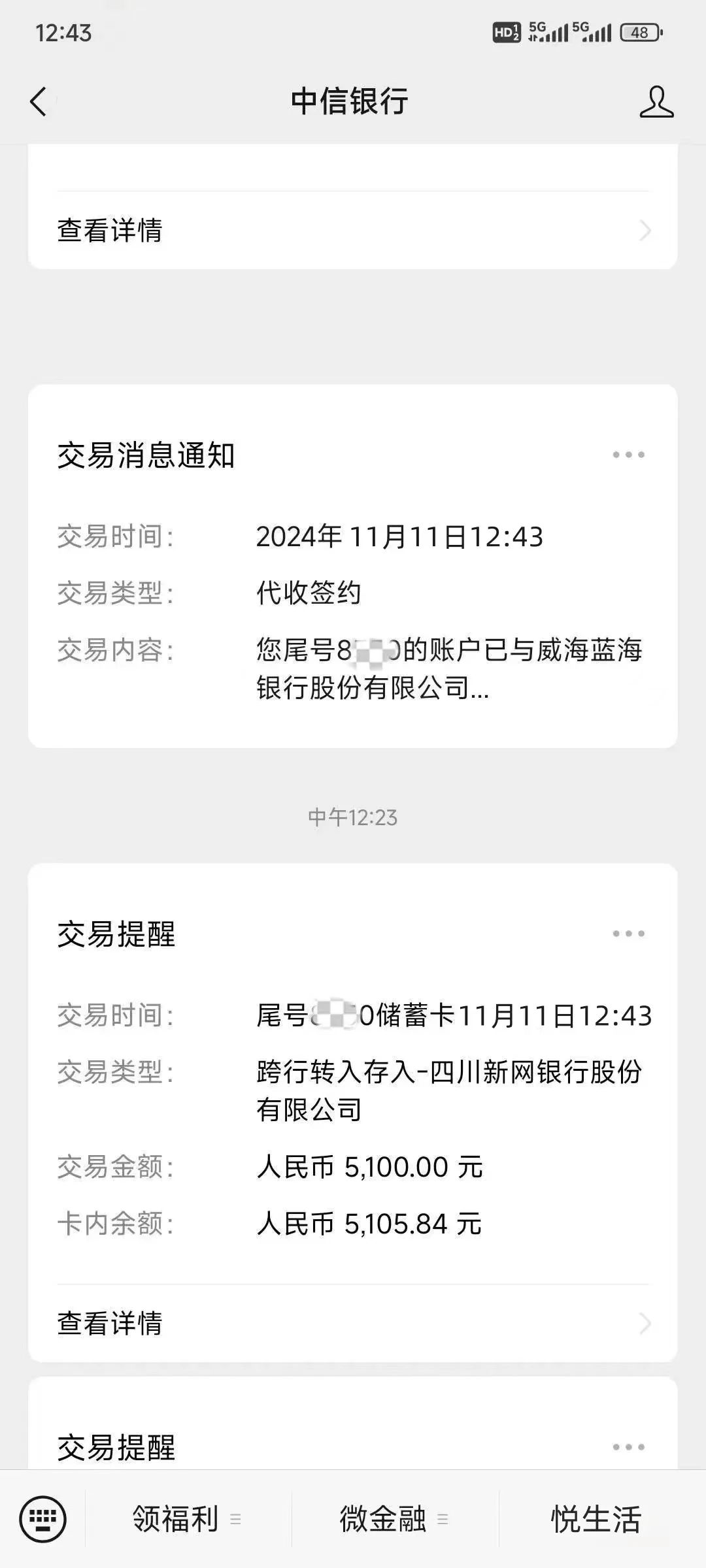
Task: Open the three-dot menu on 交易消息通知 card
Action: pos(628,455)
